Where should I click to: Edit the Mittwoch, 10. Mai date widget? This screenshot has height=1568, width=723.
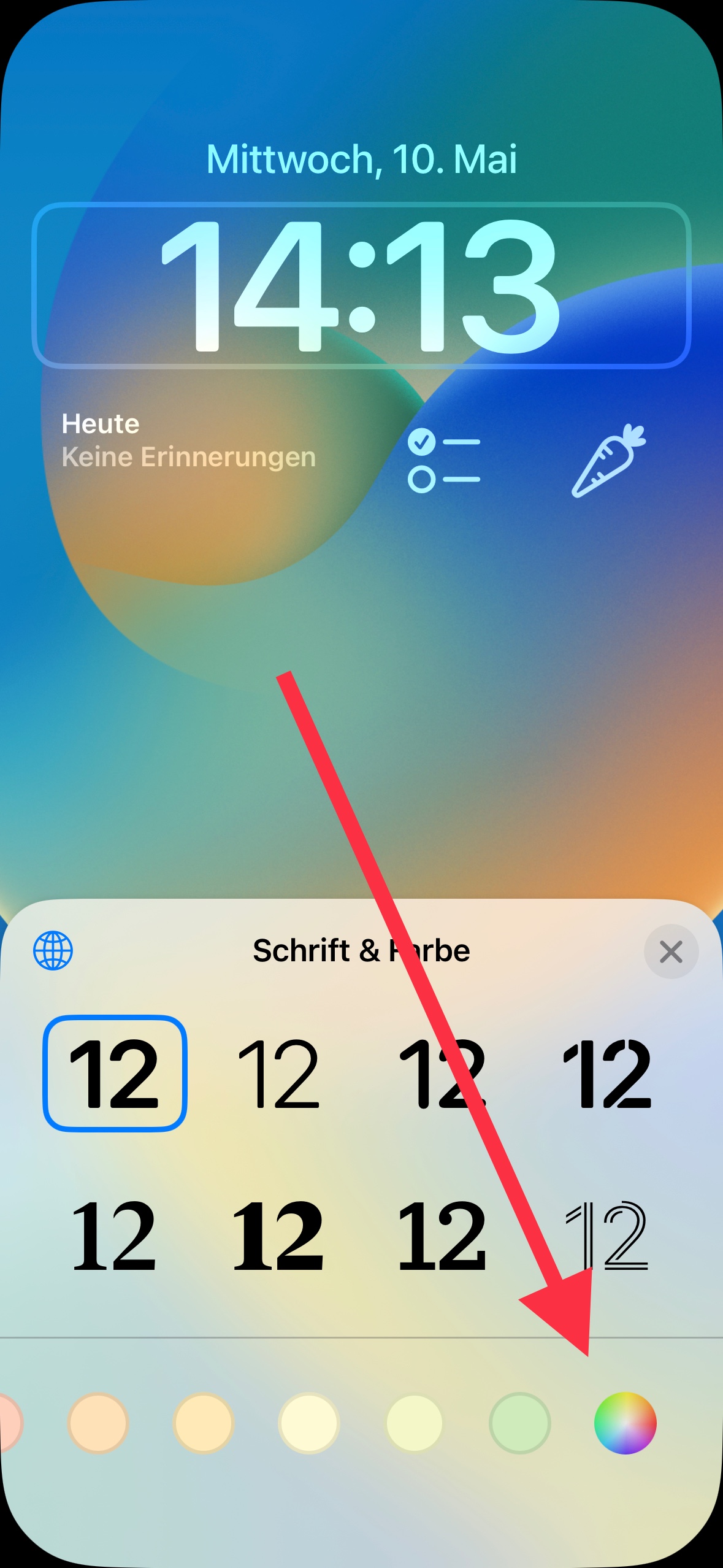pos(361,159)
